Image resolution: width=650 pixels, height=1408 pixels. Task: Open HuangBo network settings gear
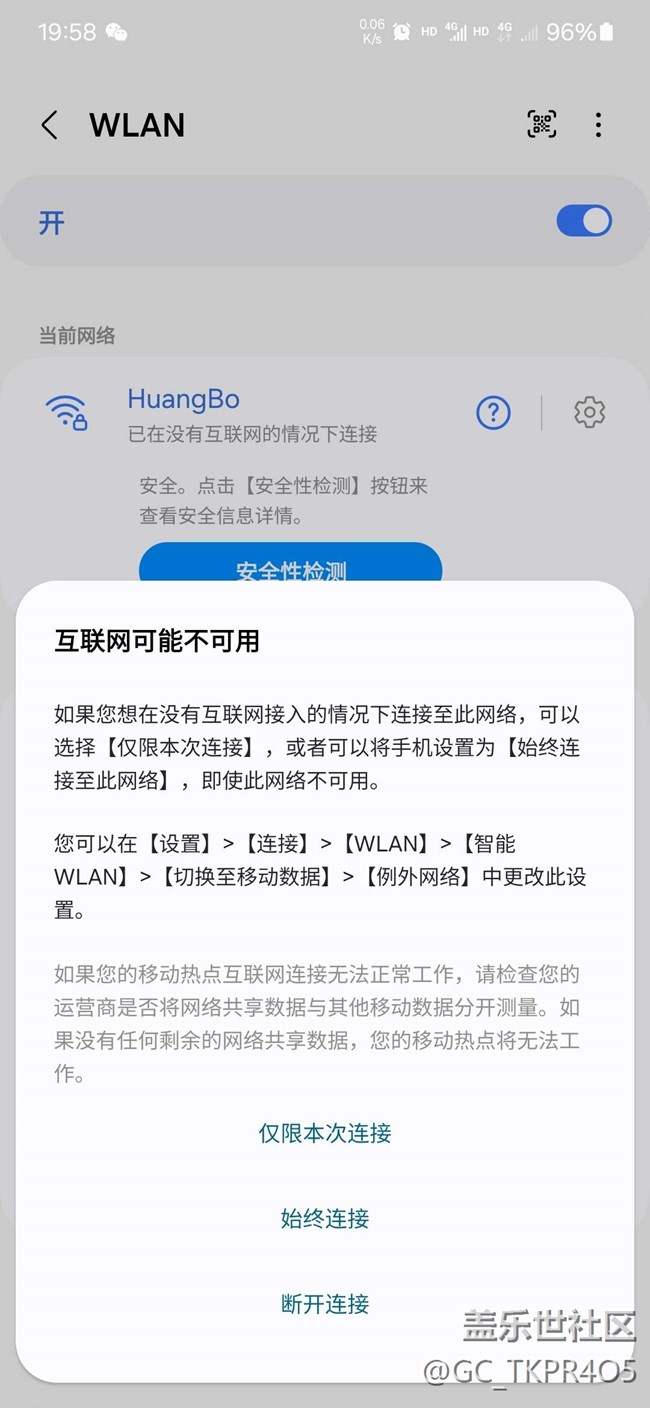(589, 412)
